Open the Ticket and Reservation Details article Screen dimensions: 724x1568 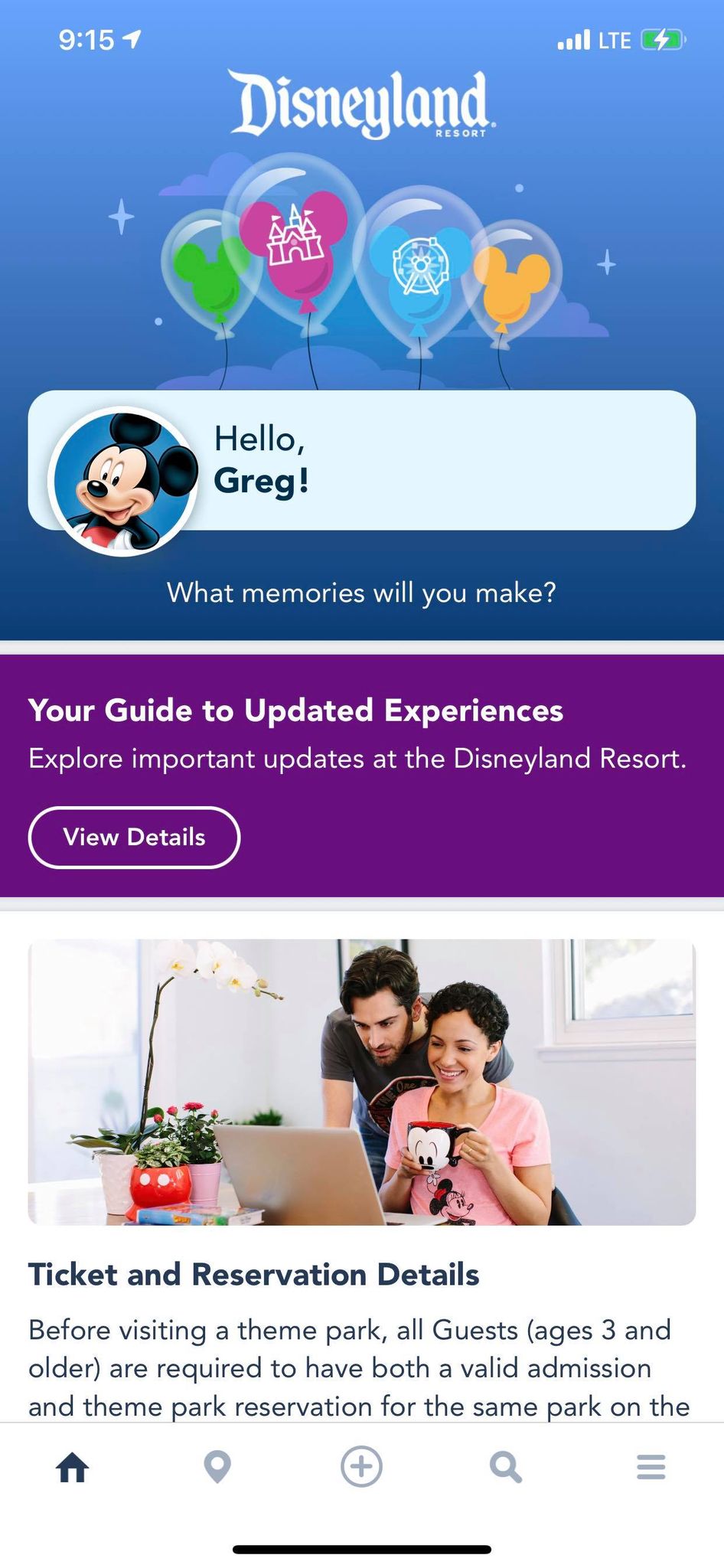click(254, 1273)
